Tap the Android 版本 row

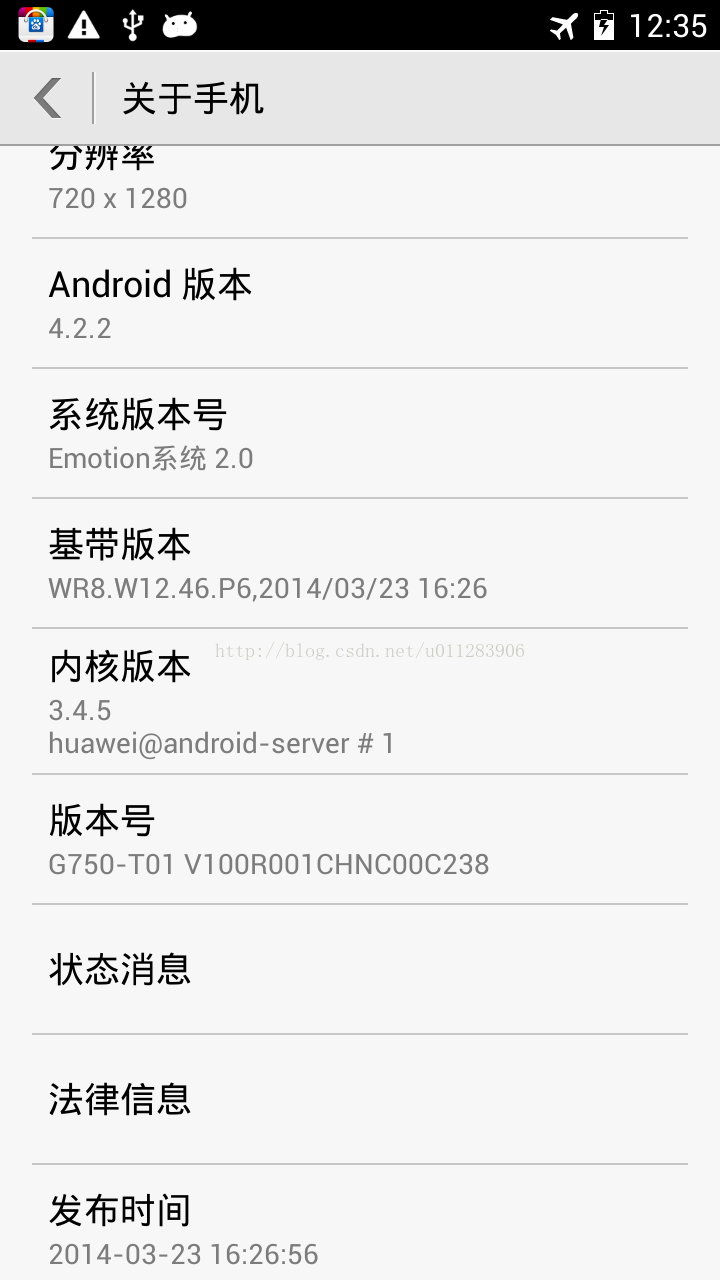point(360,303)
